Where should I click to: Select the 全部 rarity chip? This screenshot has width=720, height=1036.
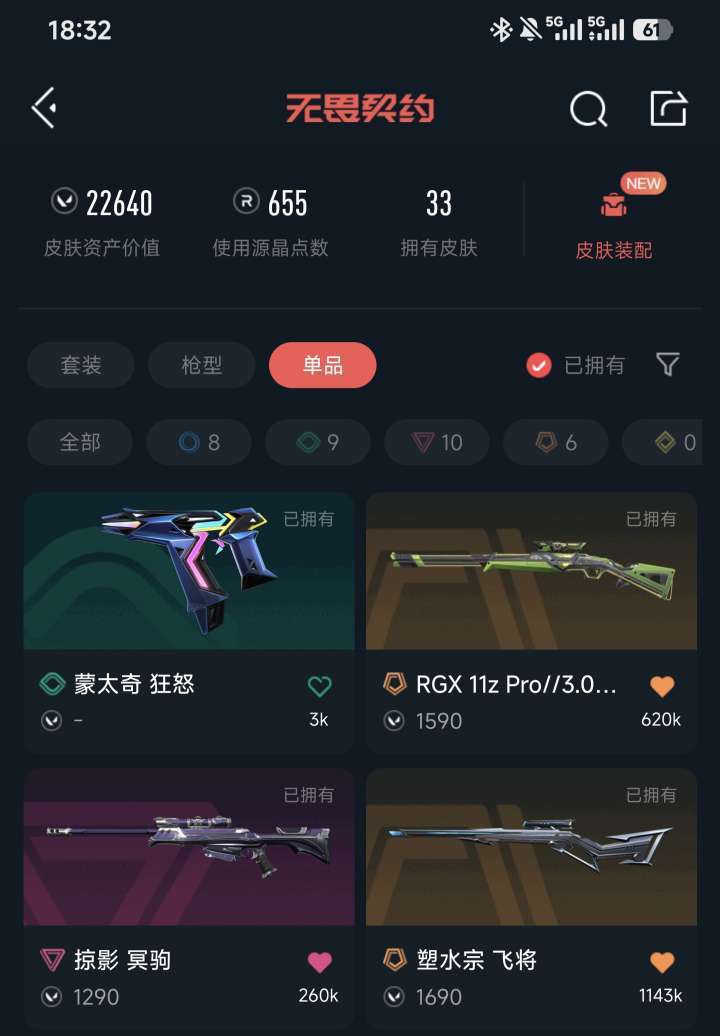pyautogui.click(x=80, y=442)
